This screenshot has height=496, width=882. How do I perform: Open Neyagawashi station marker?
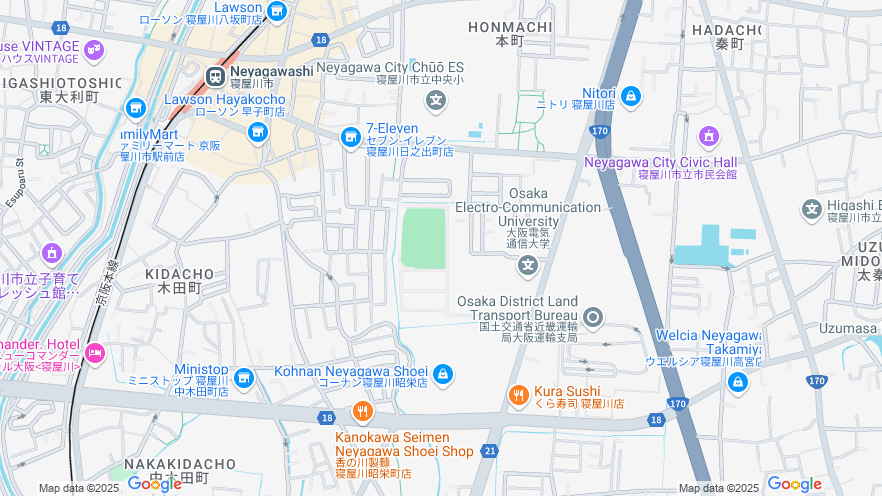point(215,77)
